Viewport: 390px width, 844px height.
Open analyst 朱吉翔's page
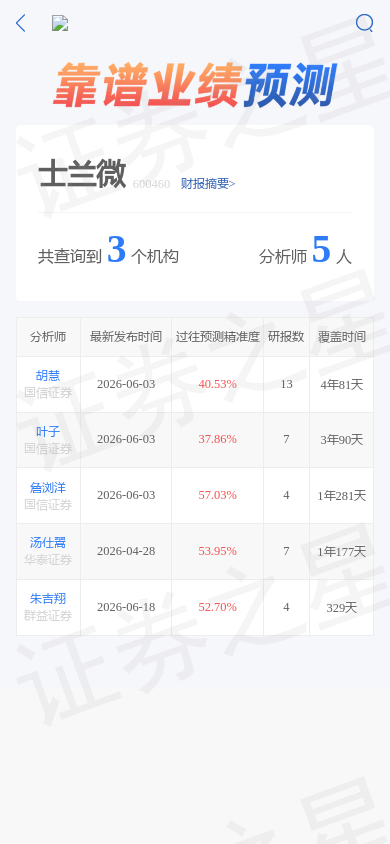(x=48, y=599)
